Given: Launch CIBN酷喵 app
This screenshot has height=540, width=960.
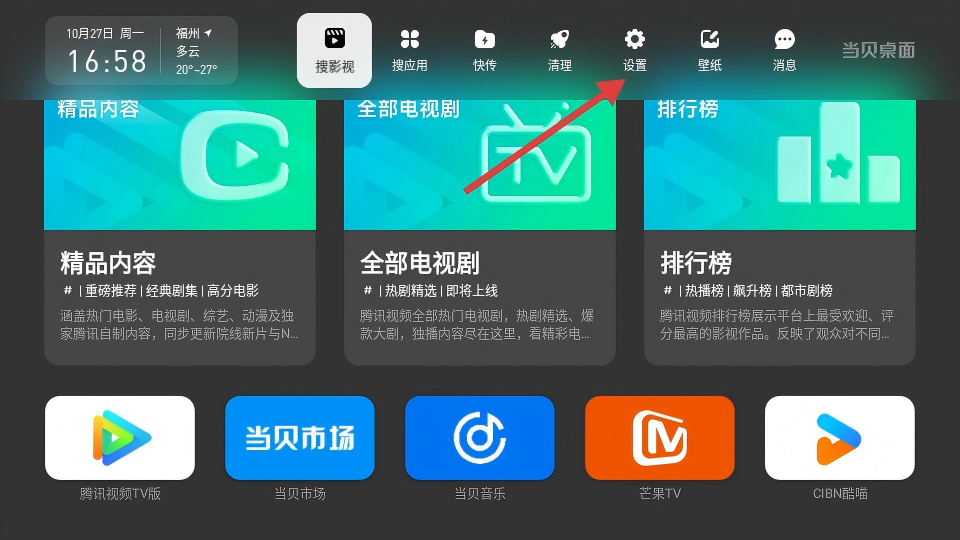Looking at the screenshot, I should click(840, 438).
